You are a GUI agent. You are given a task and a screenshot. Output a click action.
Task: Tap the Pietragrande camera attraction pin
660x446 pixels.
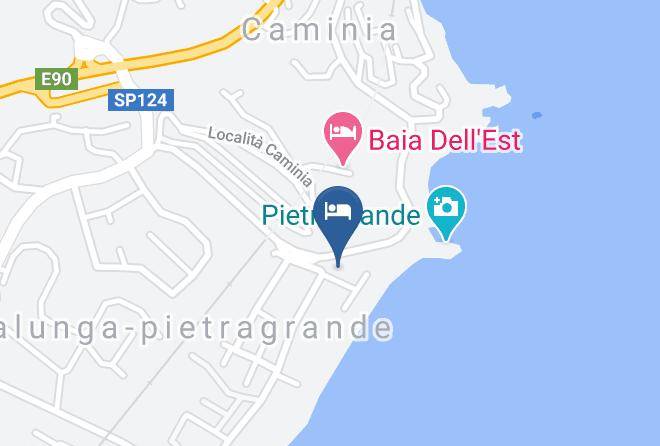coord(446,212)
